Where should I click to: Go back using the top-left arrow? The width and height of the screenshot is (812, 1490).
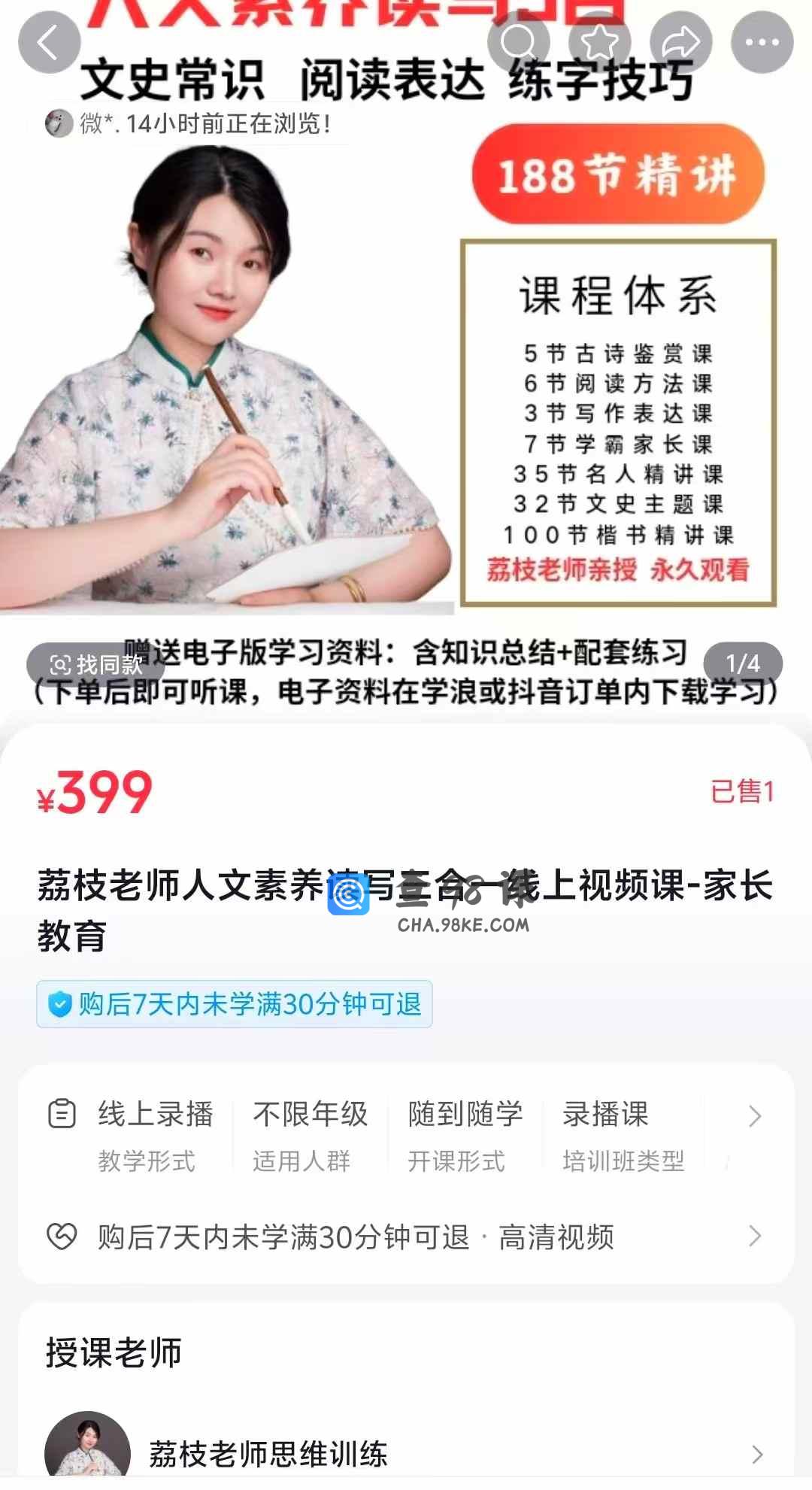point(49,43)
